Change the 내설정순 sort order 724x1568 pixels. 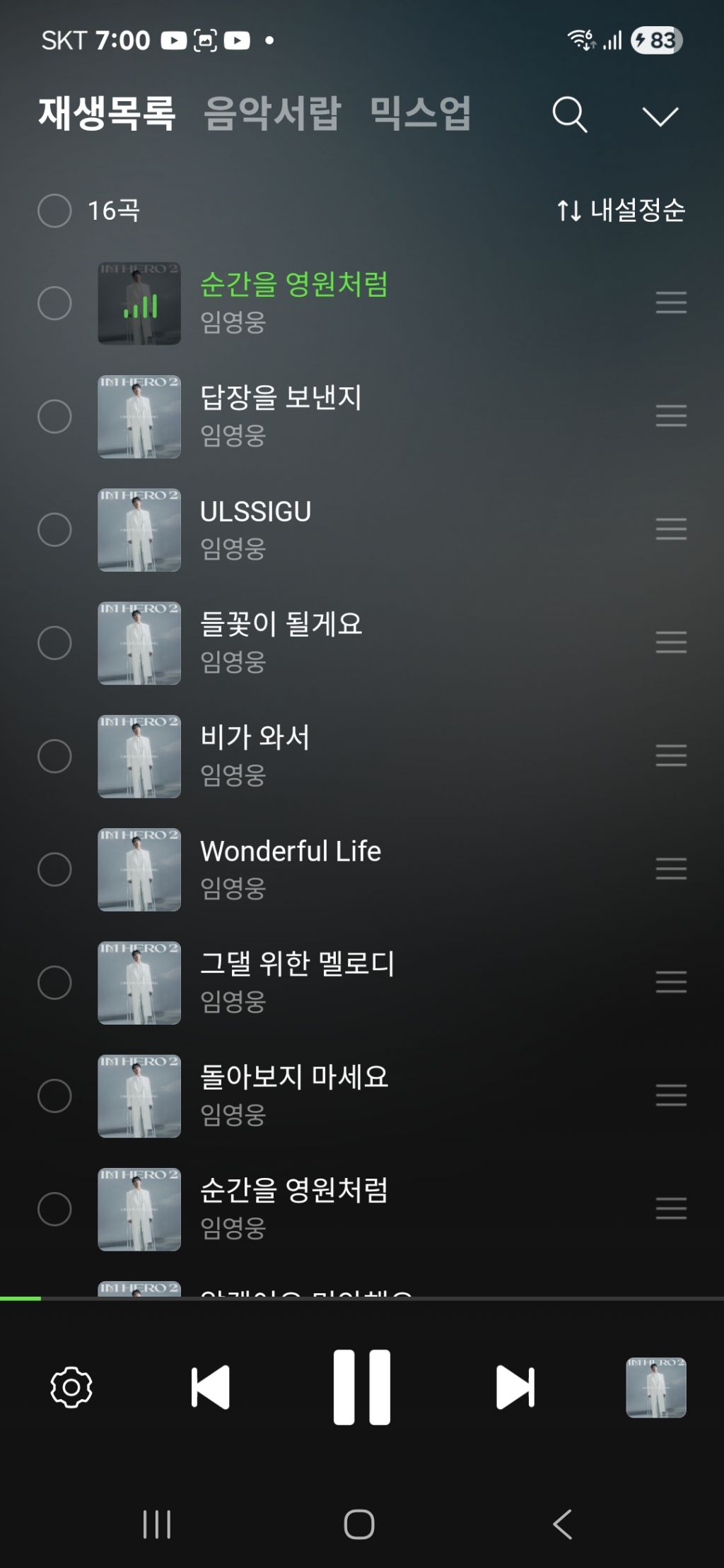coord(621,211)
